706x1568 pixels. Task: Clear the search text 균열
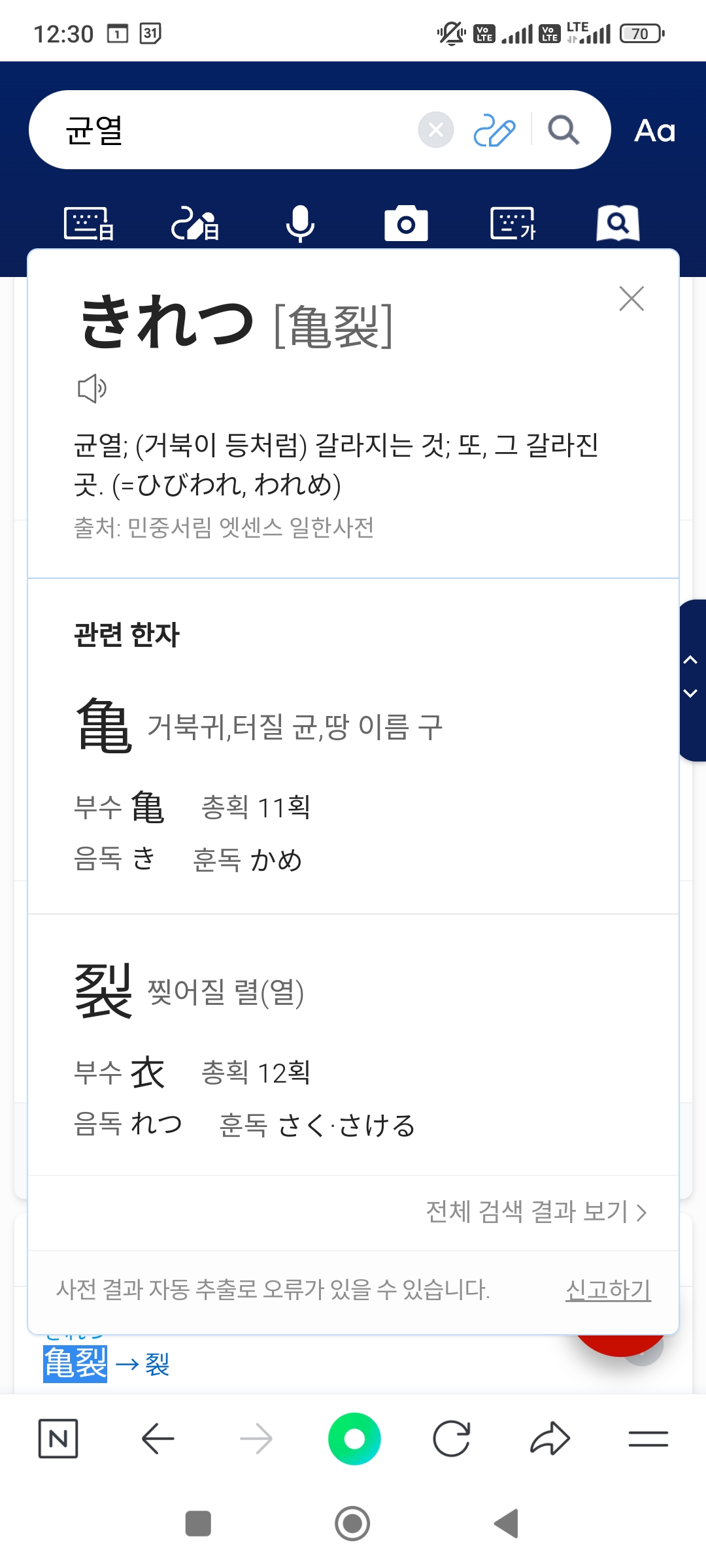436,131
